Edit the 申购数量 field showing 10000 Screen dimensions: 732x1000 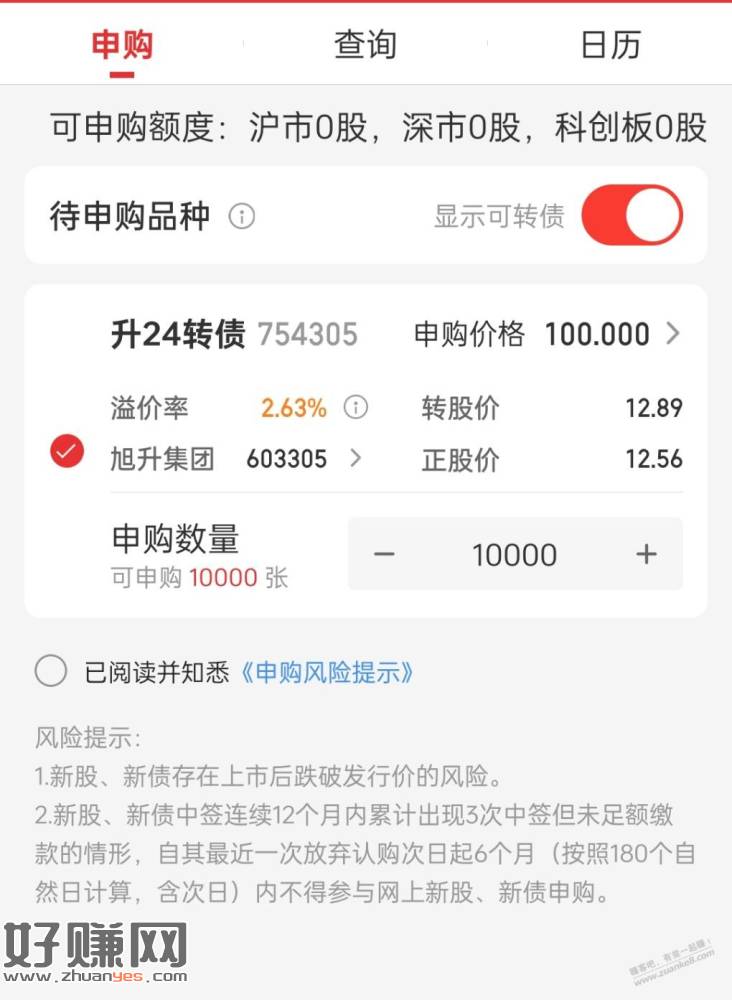pos(515,554)
